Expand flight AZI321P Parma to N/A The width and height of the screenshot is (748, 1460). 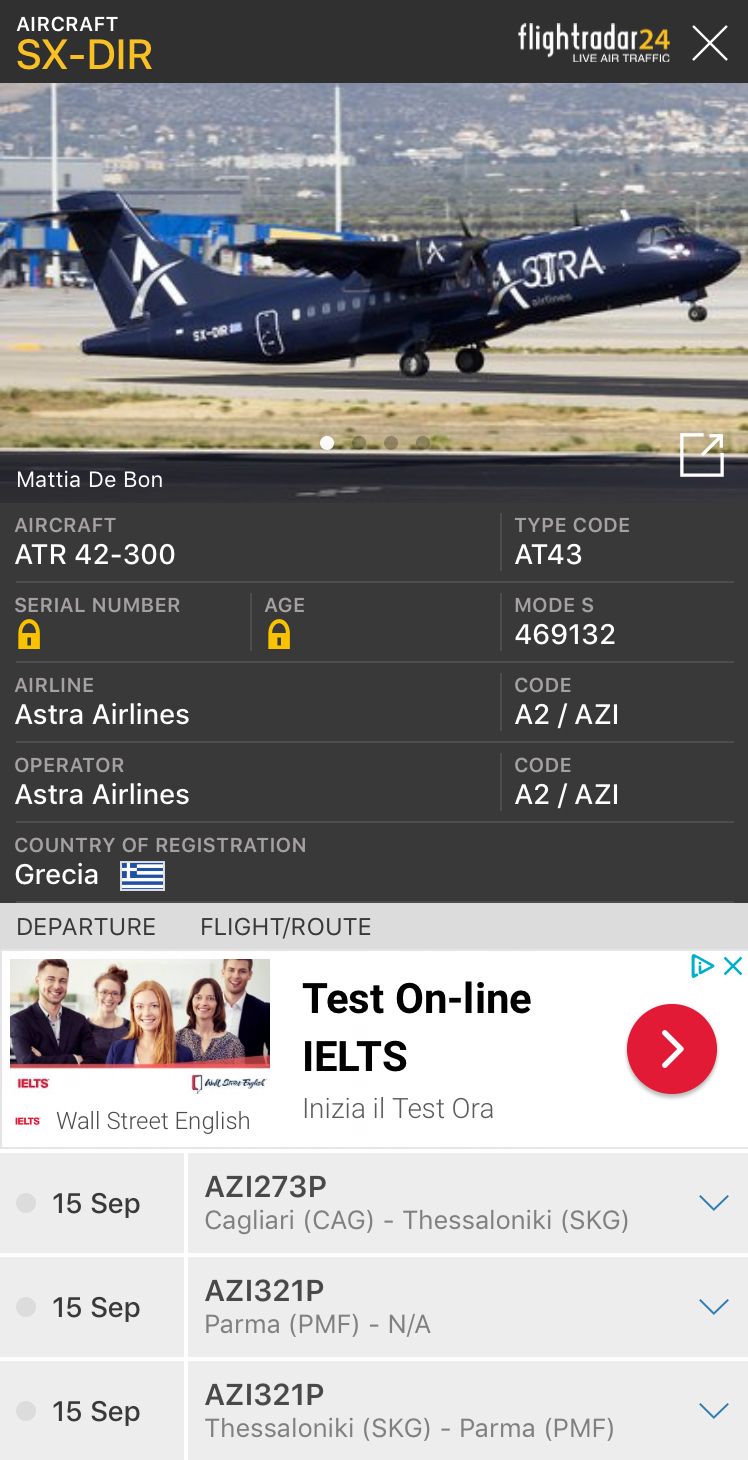pos(713,1307)
